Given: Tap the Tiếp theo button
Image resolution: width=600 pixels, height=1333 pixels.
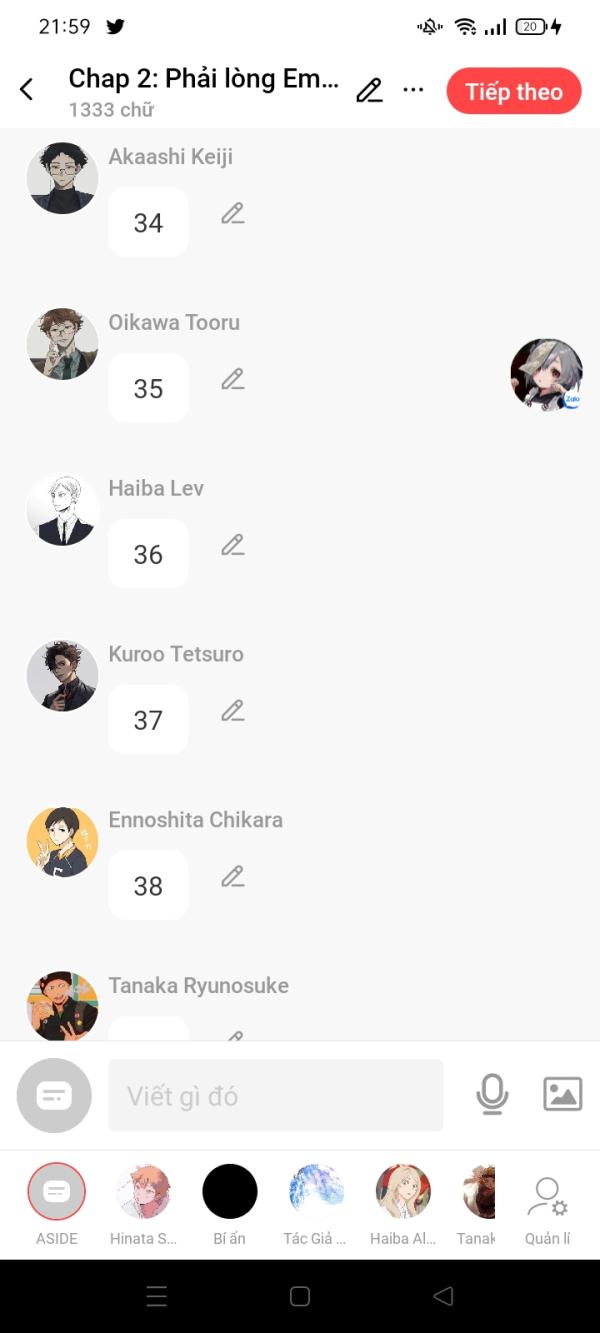Looking at the screenshot, I should [513, 92].
